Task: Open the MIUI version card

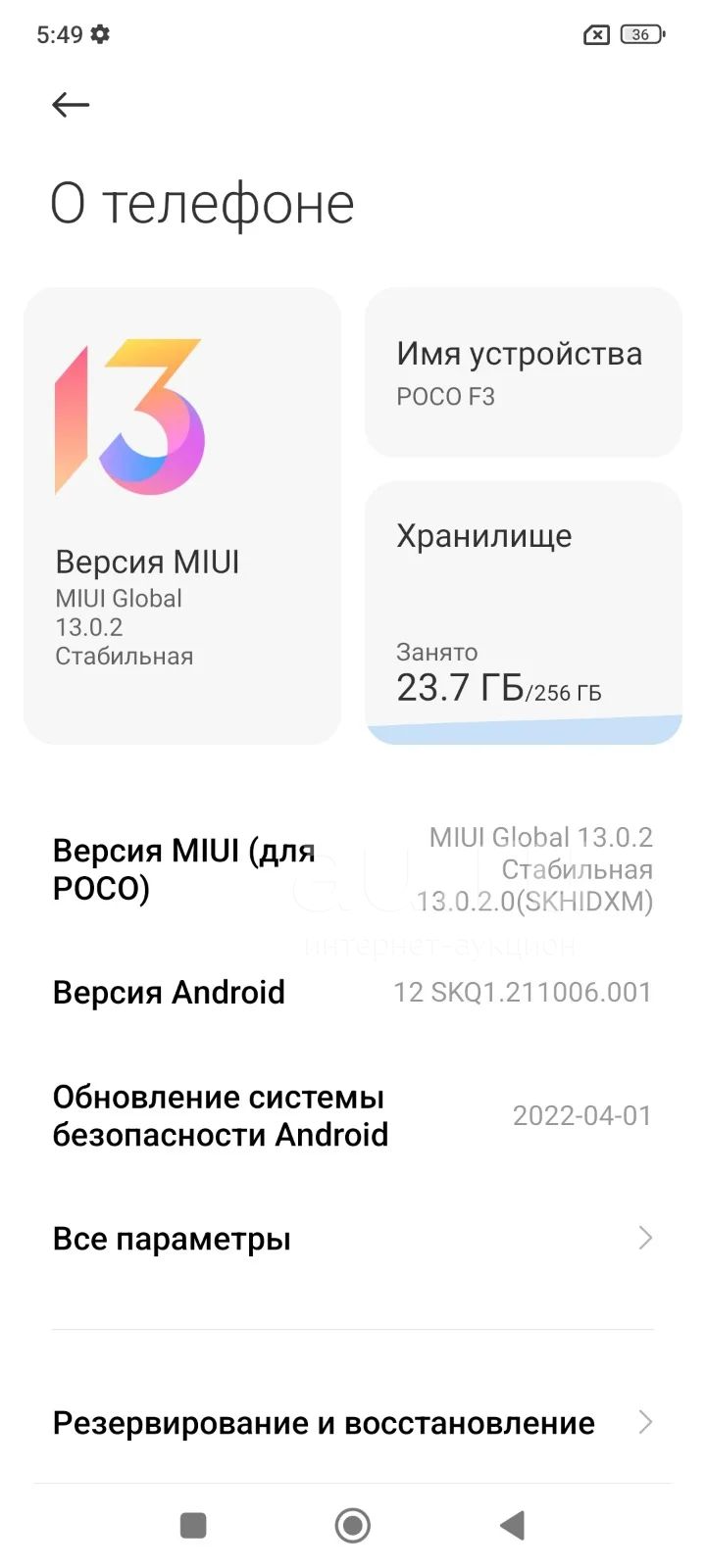Action: tap(182, 515)
